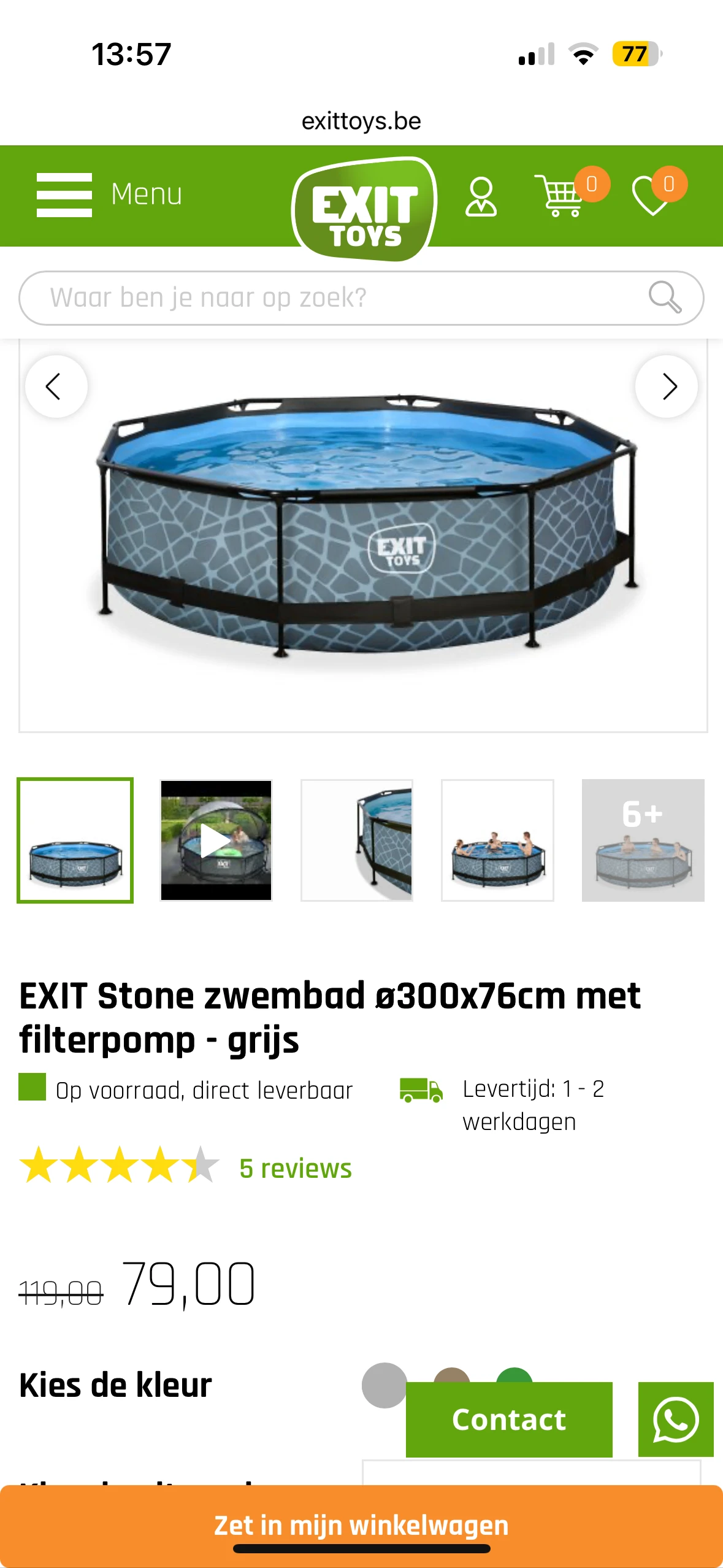This screenshot has width=723, height=1568.
Task: Open the account/login icon
Action: 482,196
